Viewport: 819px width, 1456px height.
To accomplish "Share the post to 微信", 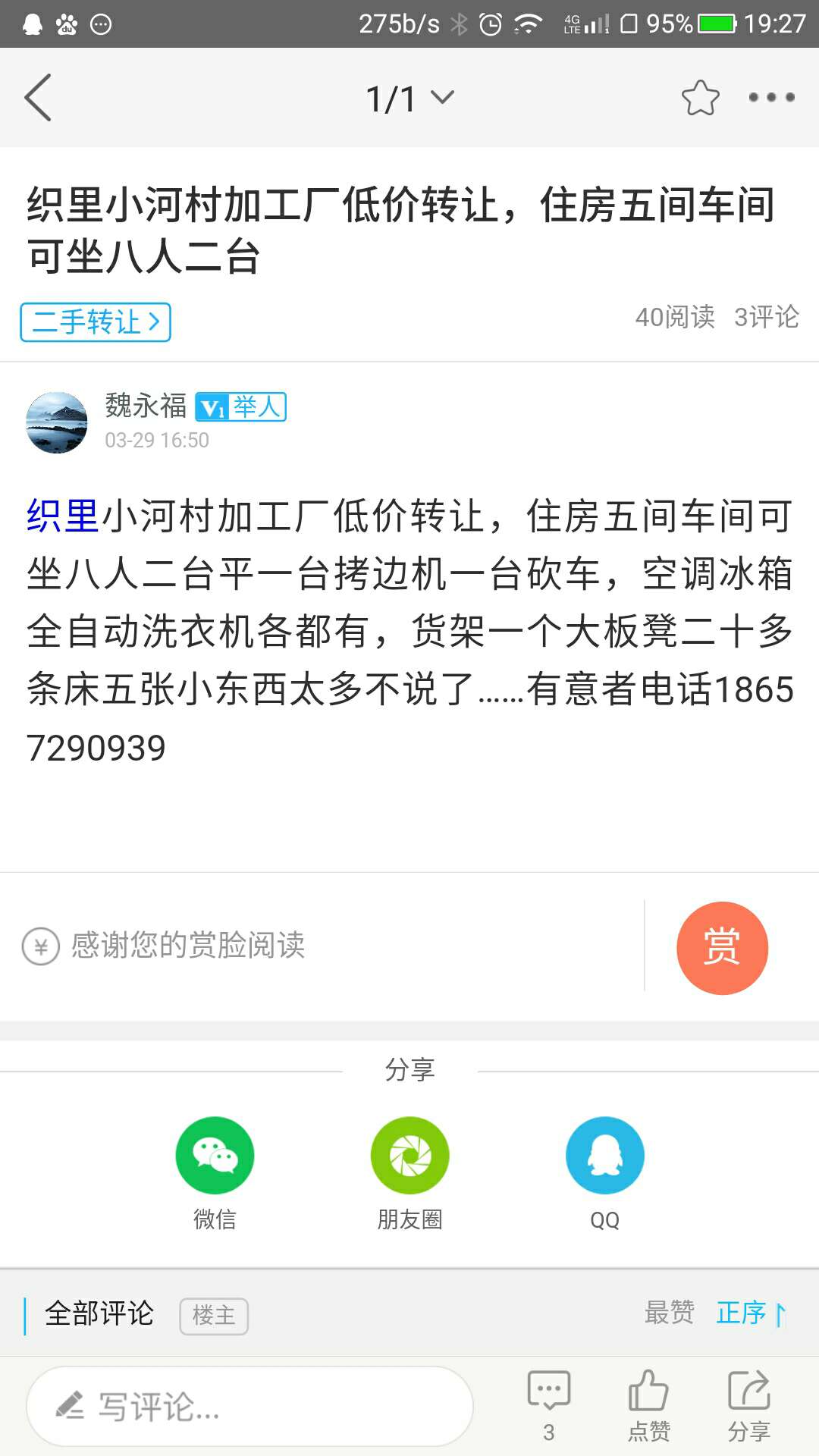I will tap(215, 1156).
